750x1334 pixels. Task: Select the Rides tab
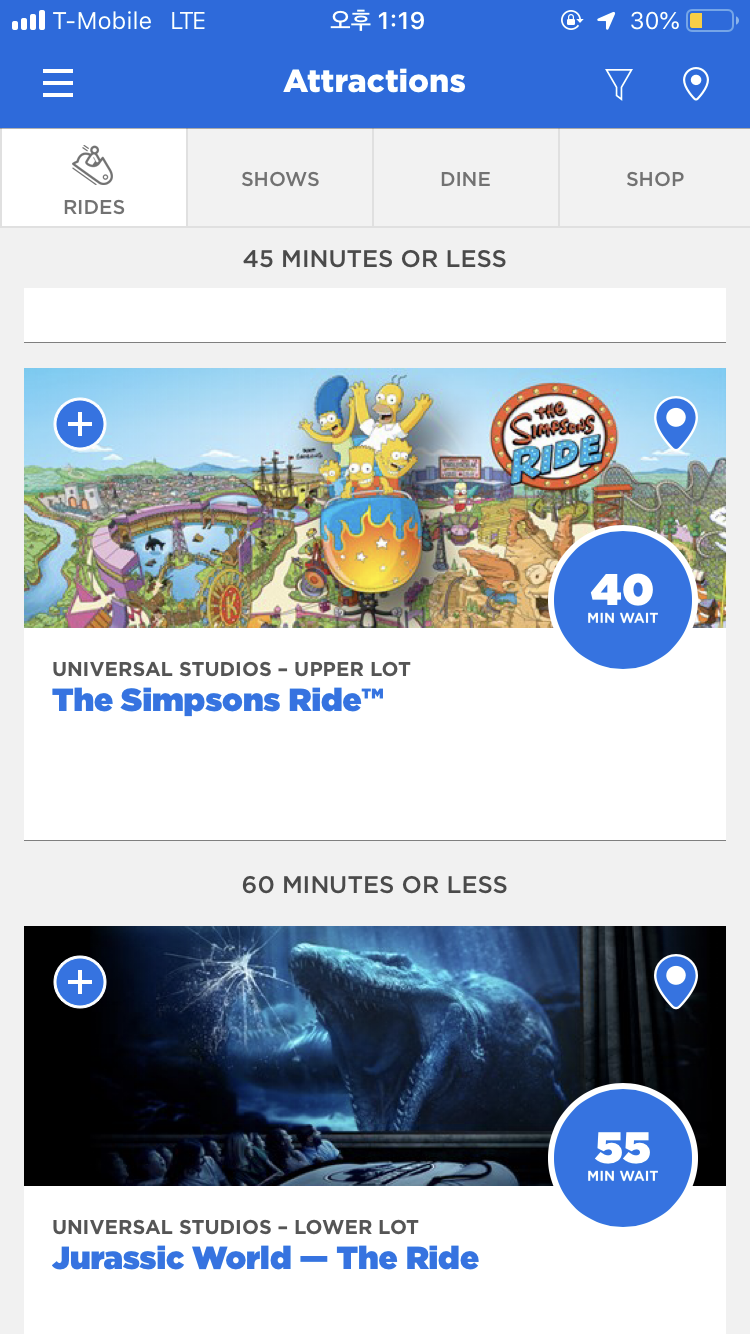tap(94, 179)
